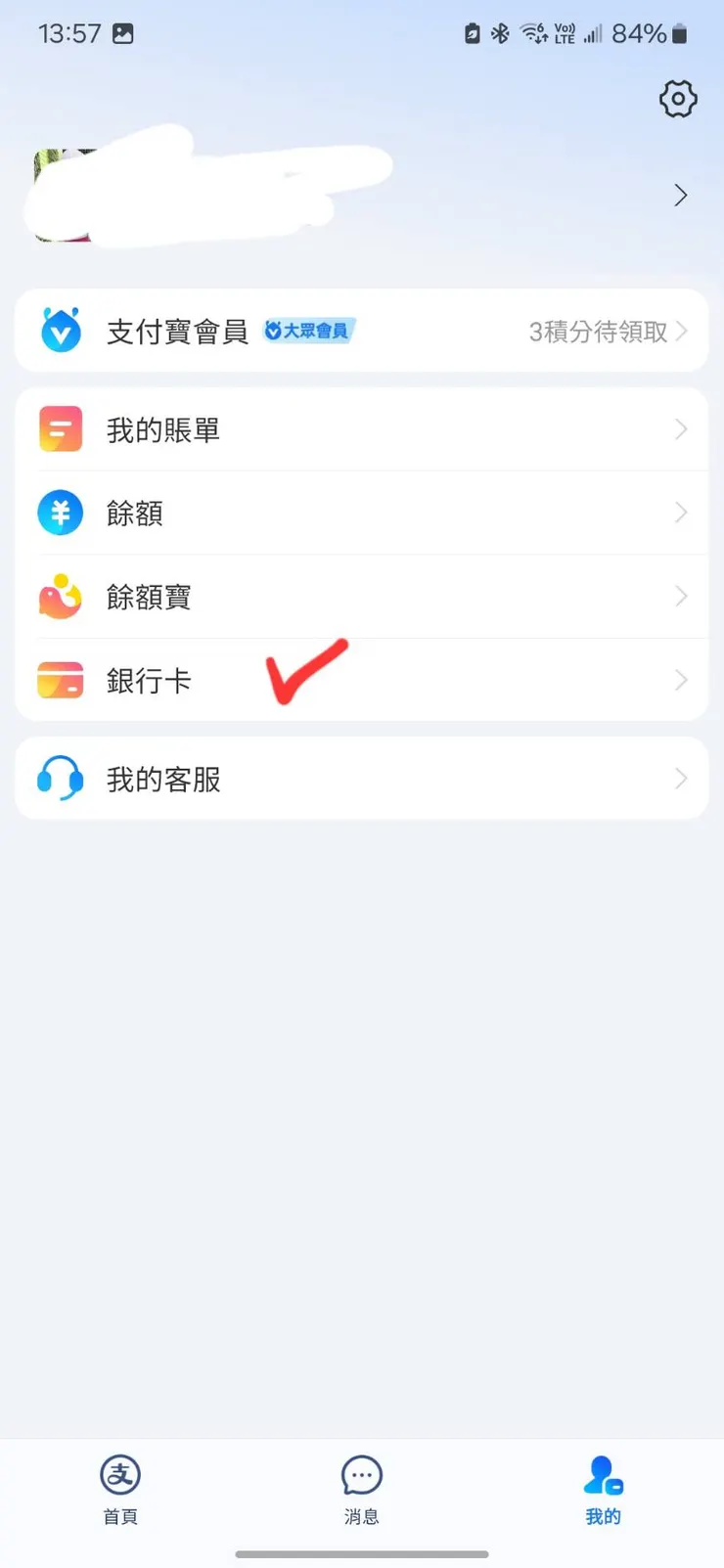
Task: Select the 餘額寶 Yu'e Bao icon
Action: pyautogui.click(x=60, y=597)
